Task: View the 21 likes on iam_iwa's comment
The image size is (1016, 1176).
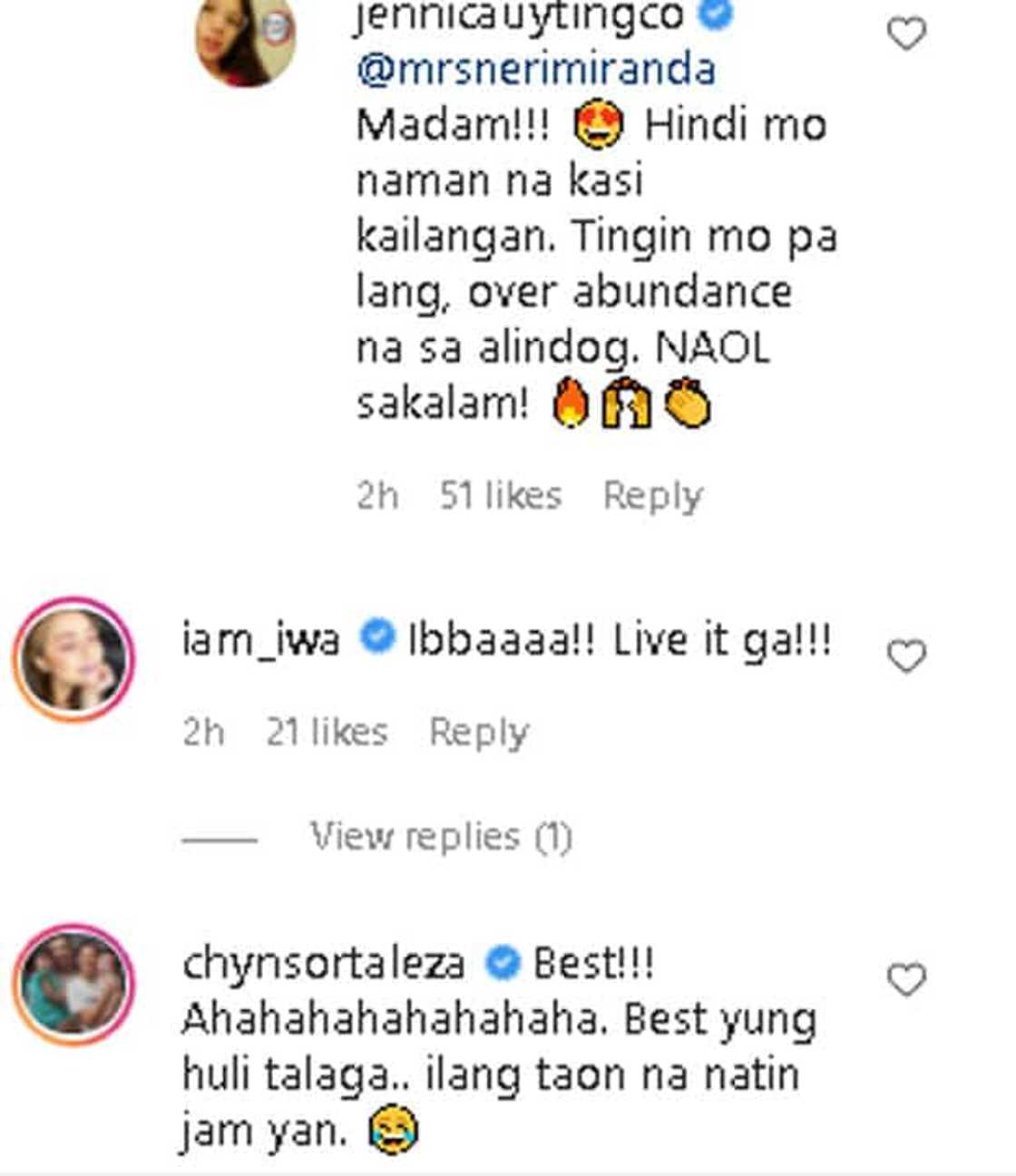Action: coord(327,733)
